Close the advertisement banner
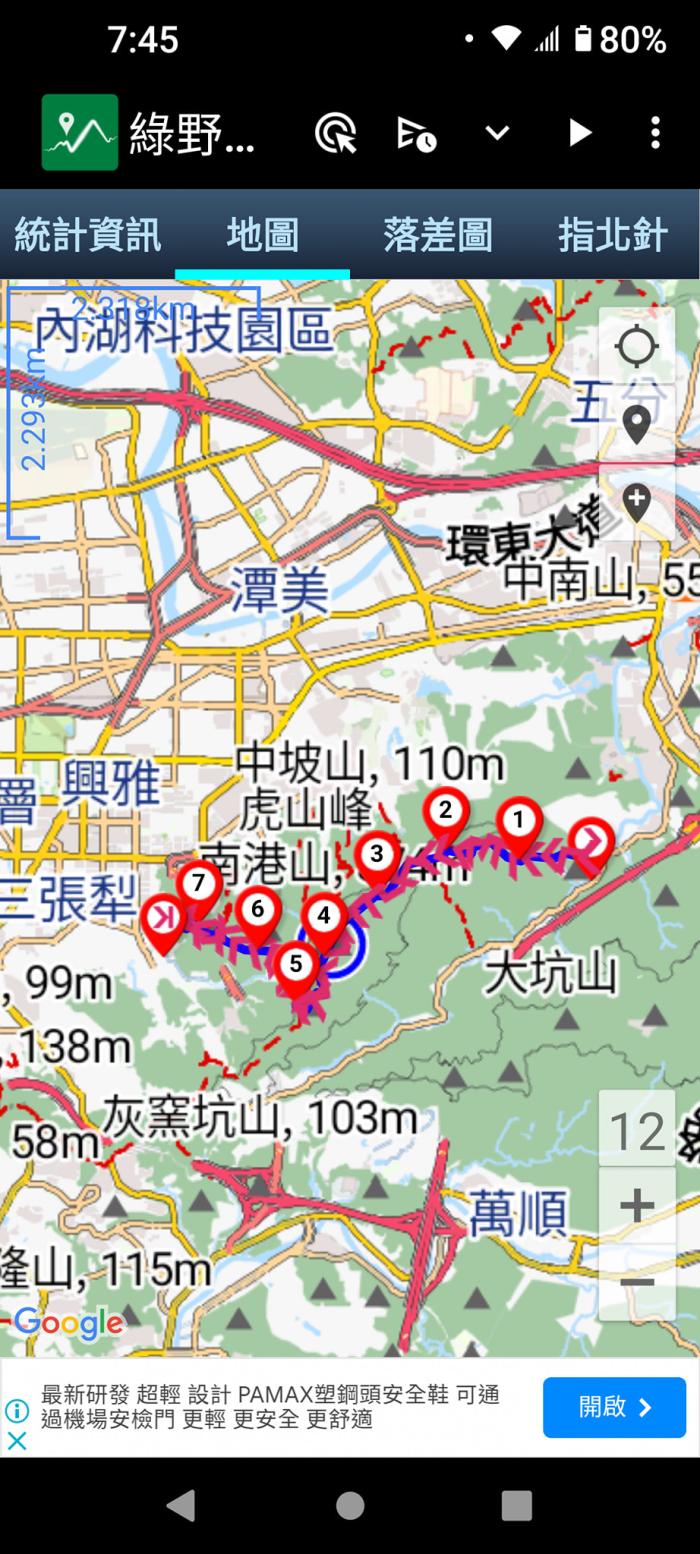This screenshot has height=1554, width=700. pyautogui.click(x=16, y=1441)
